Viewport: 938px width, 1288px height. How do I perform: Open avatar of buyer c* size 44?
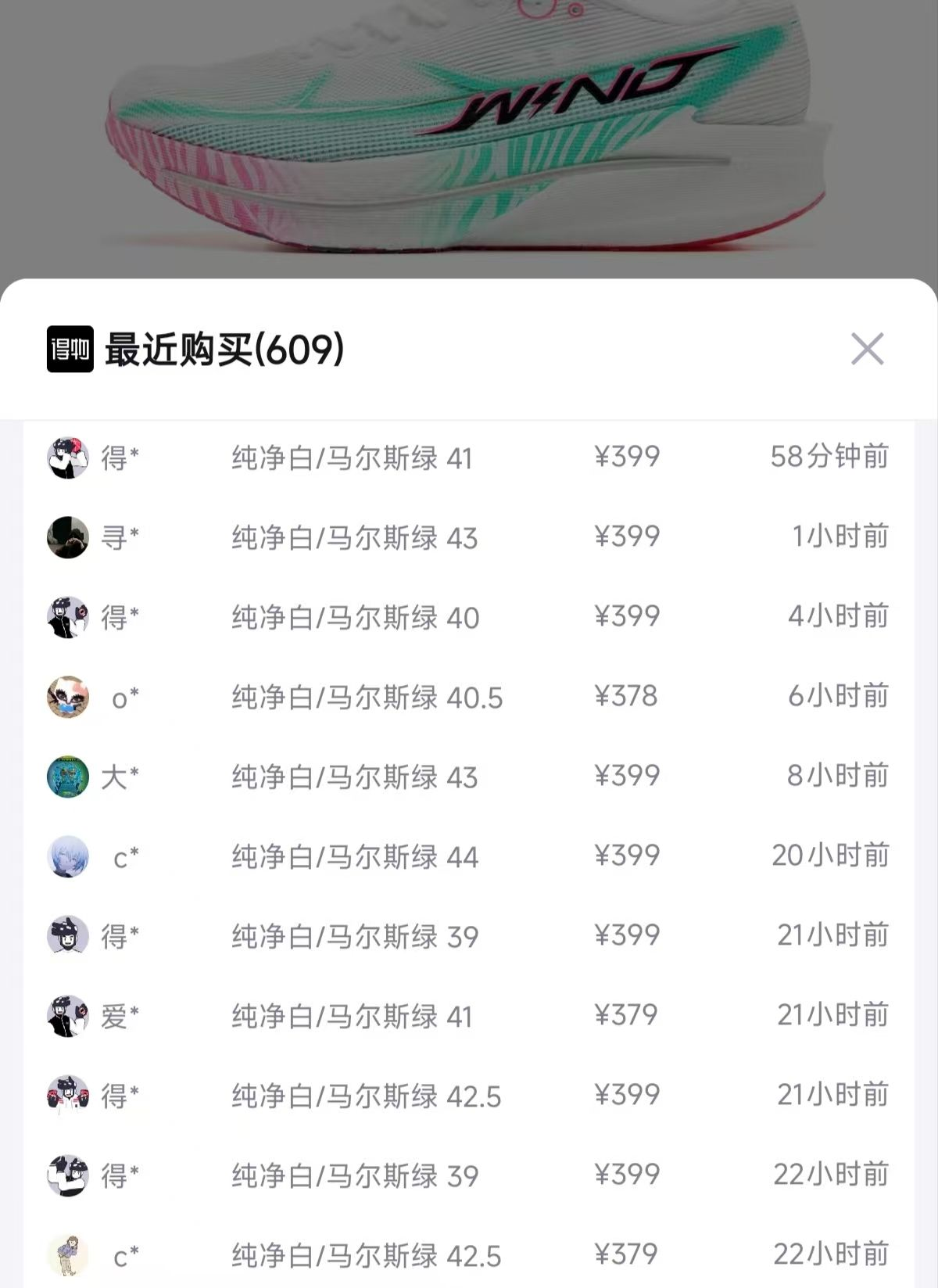pos(69,856)
